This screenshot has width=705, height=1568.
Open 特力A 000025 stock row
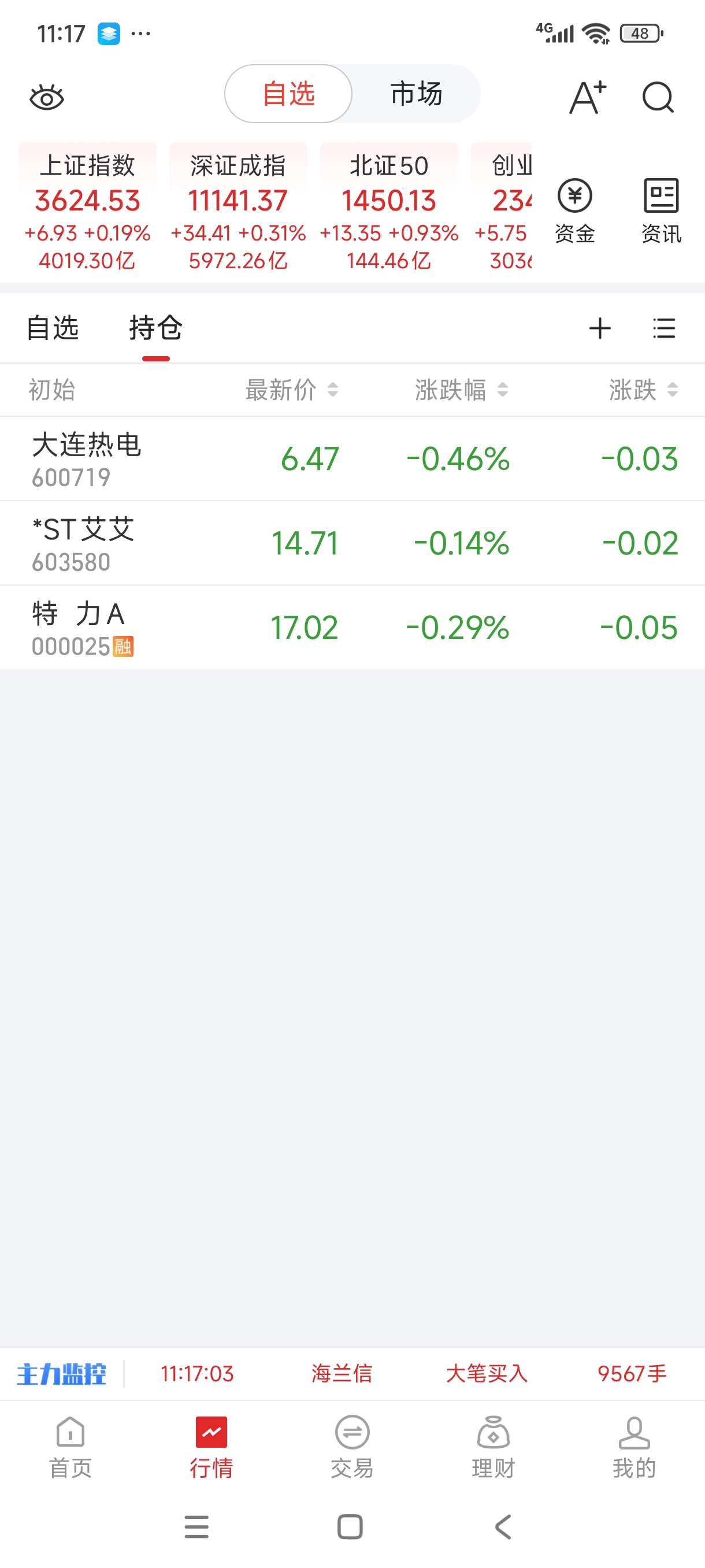pyautogui.click(x=353, y=627)
